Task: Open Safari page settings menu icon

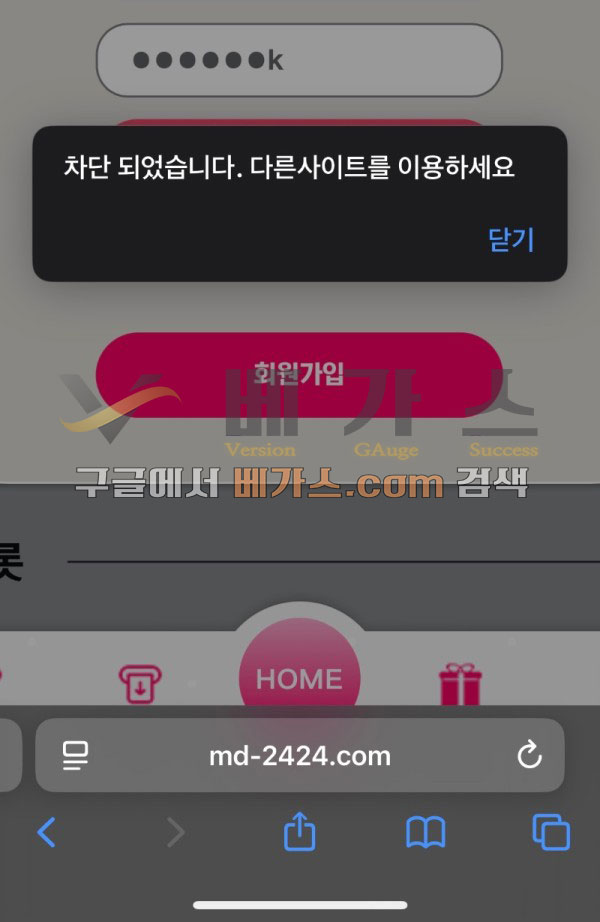Action: pyautogui.click(x=75, y=756)
